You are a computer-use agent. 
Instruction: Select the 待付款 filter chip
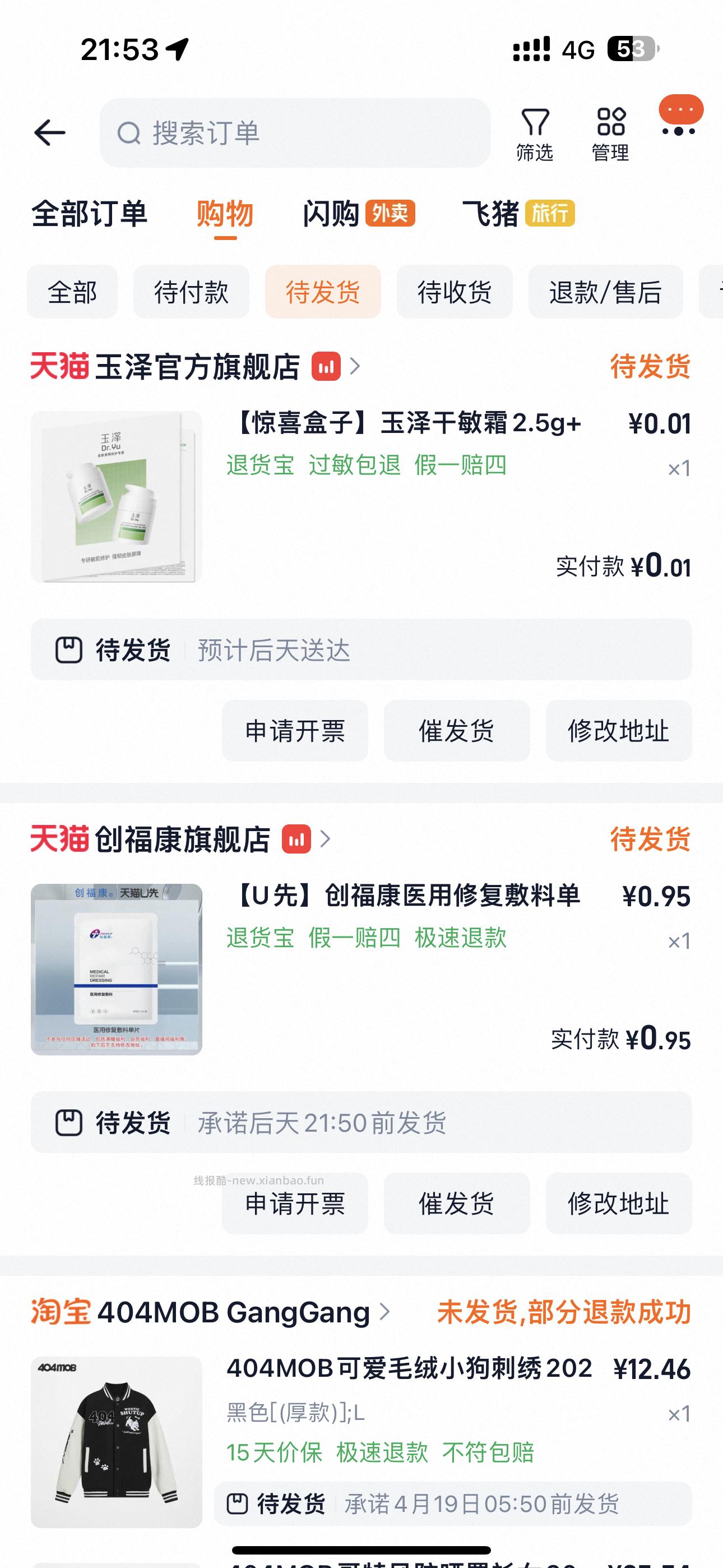pos(191,292)
